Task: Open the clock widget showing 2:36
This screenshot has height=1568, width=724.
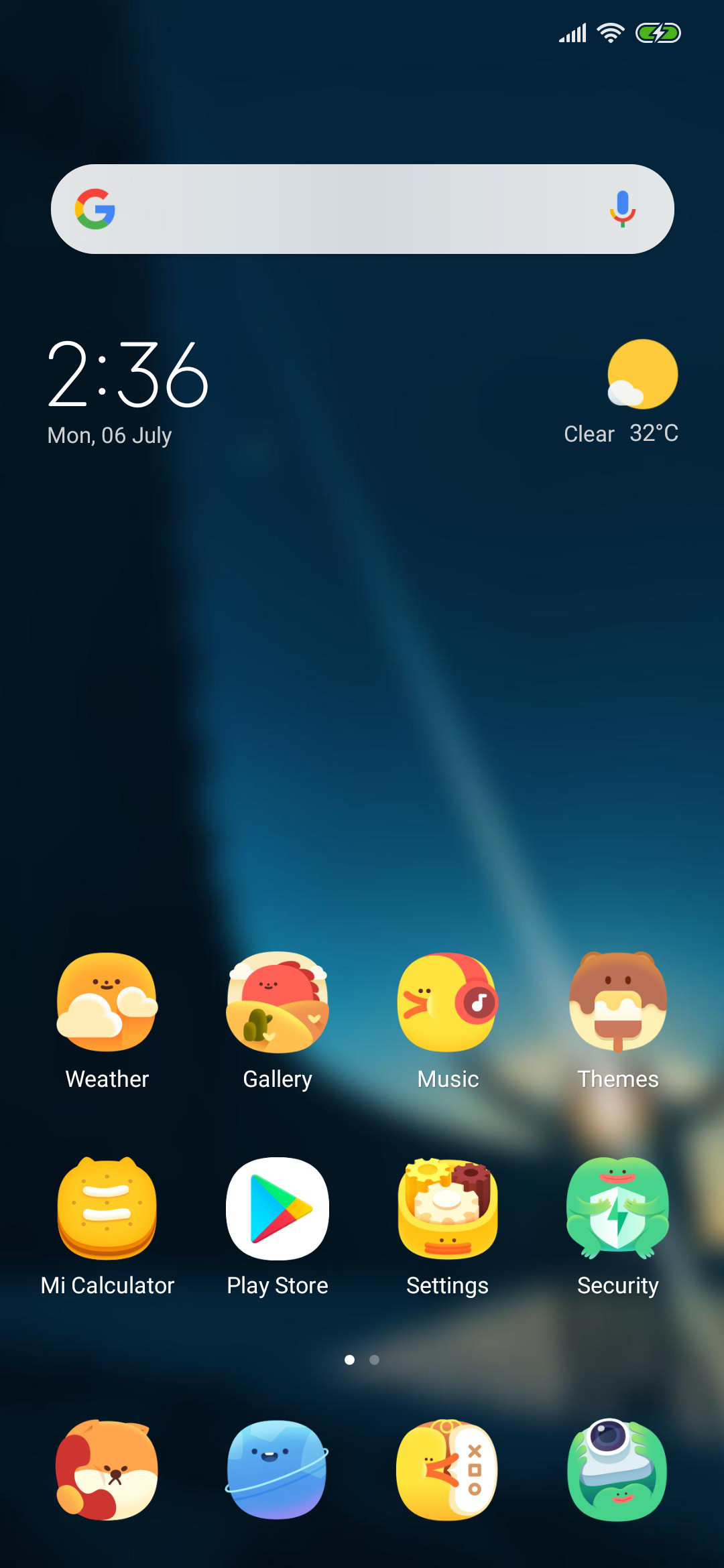Action: (127, 374)
